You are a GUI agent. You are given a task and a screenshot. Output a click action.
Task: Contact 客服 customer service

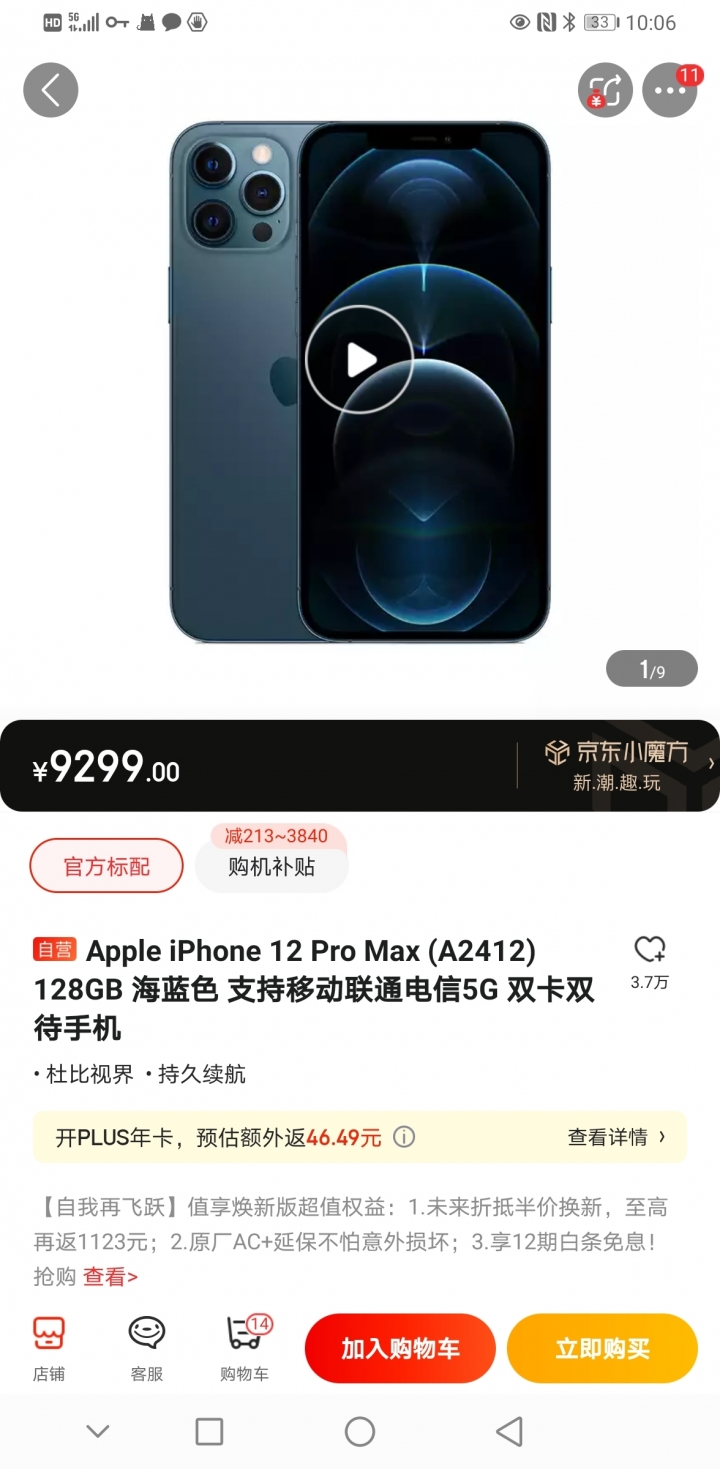147,1348
